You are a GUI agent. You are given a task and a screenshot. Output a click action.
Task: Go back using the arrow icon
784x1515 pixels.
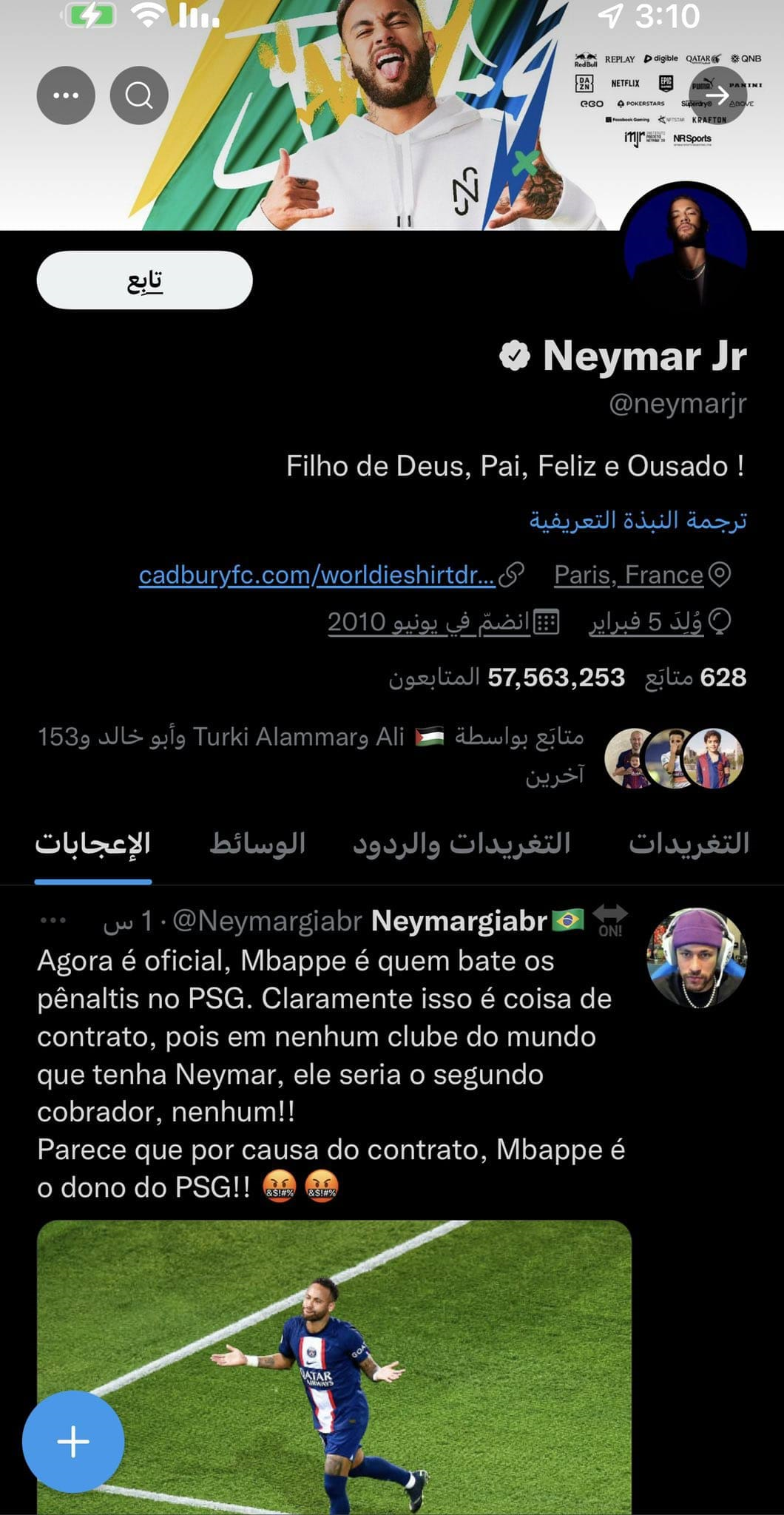tap(718, 95)
